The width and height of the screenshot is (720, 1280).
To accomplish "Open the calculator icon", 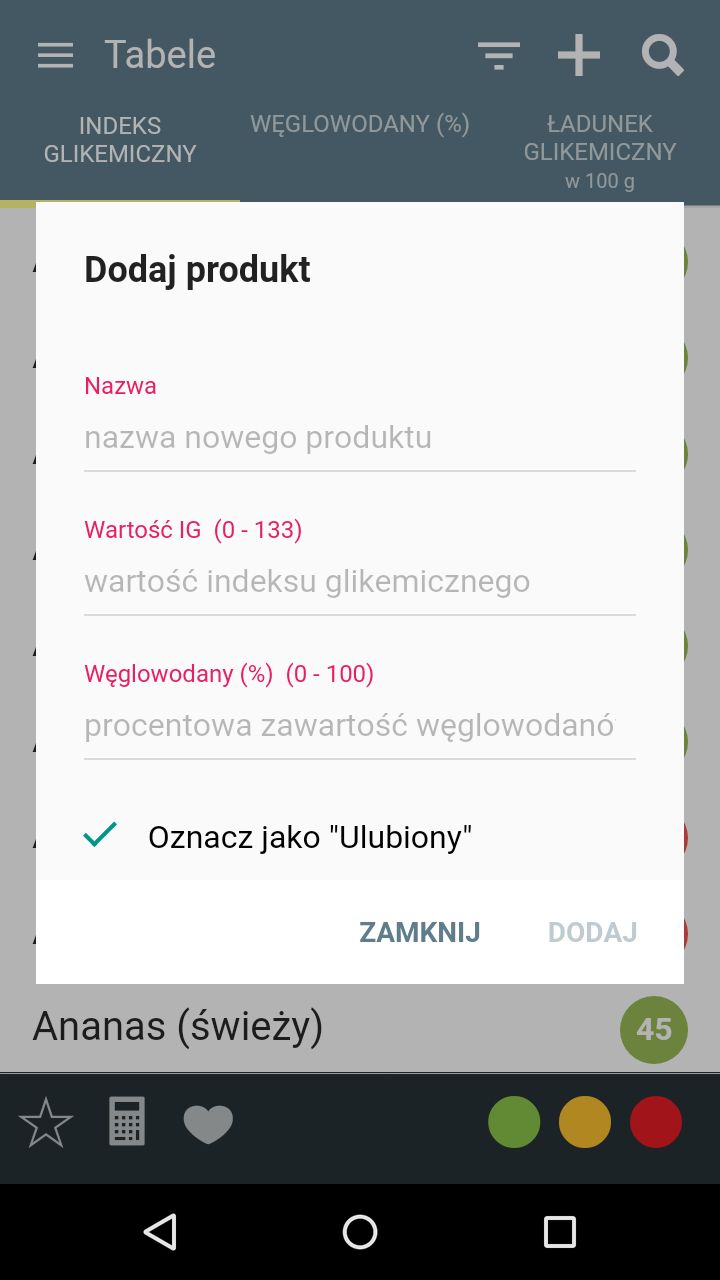I will tap(127, 1121).
